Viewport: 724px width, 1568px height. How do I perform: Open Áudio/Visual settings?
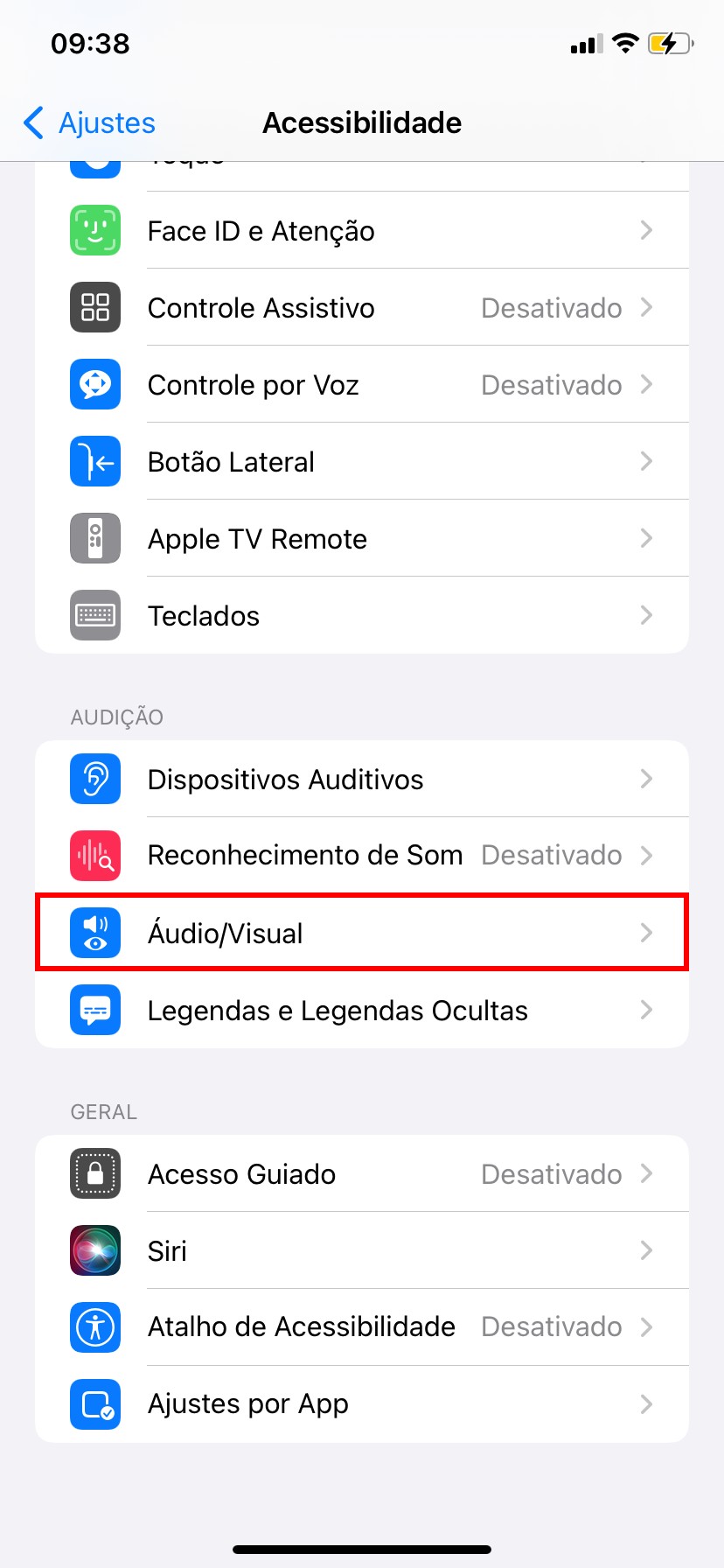point(362,933)
